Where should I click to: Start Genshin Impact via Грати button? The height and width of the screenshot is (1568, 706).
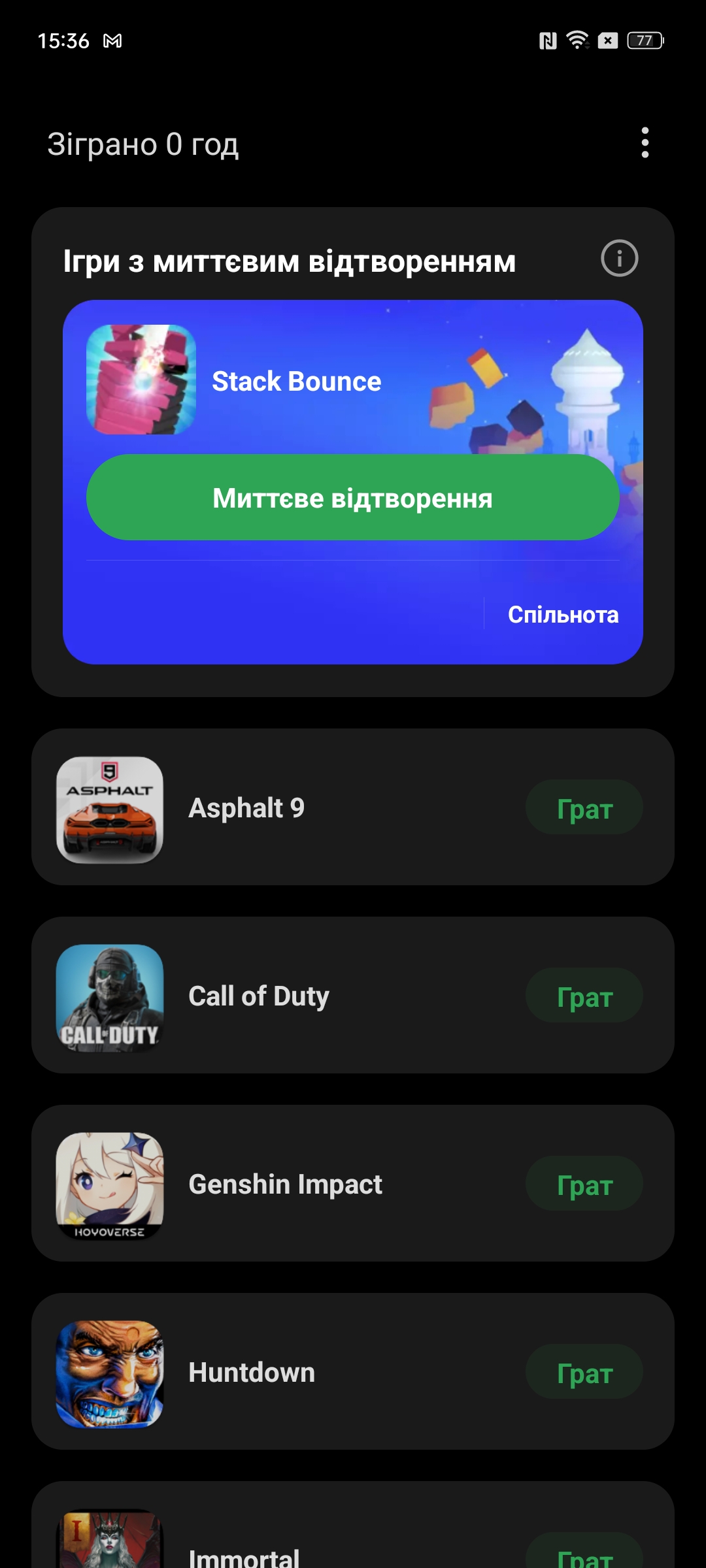[x=584, y=1184]
